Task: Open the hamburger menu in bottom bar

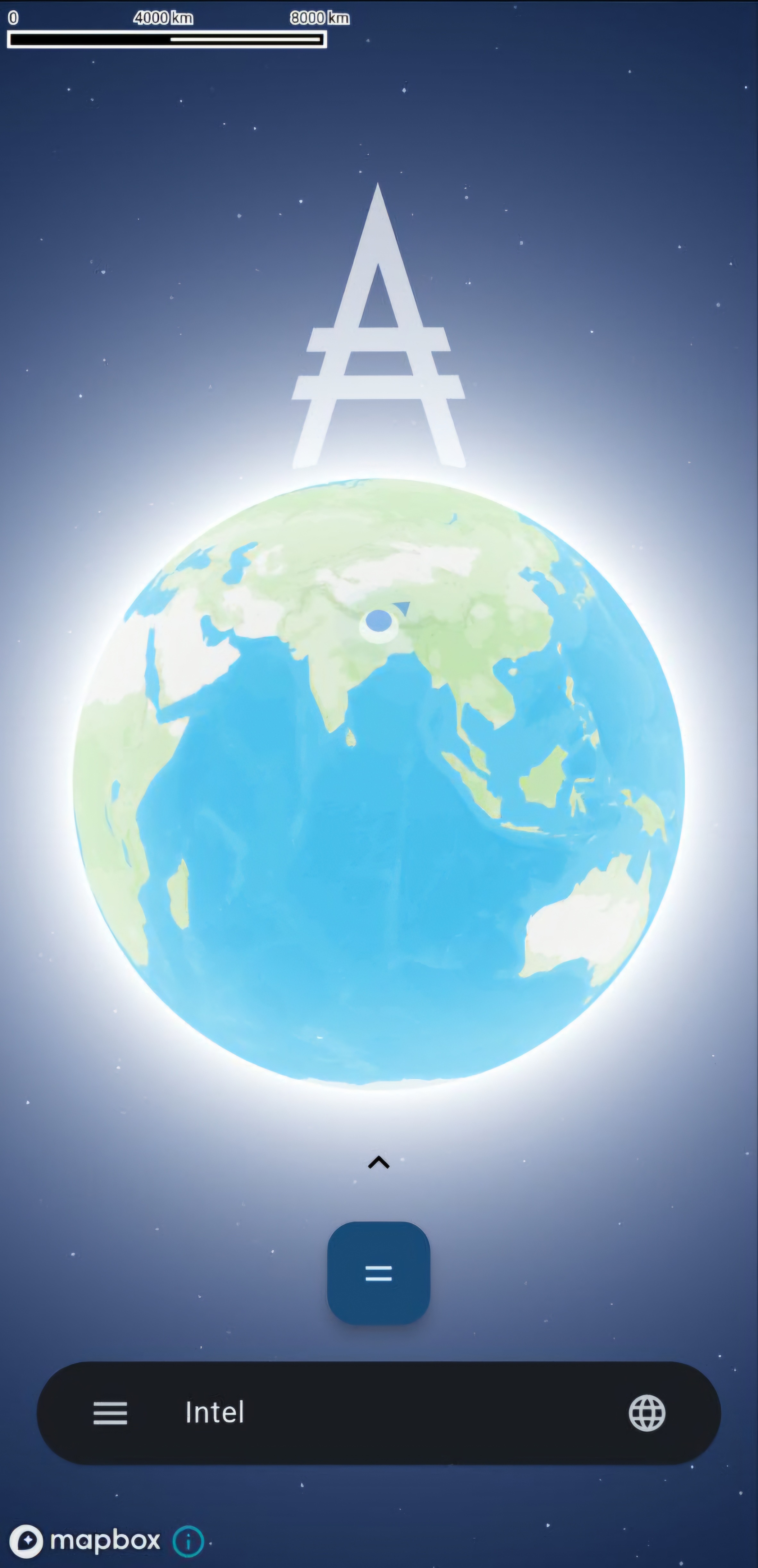Action: (x=110, y=1413)
